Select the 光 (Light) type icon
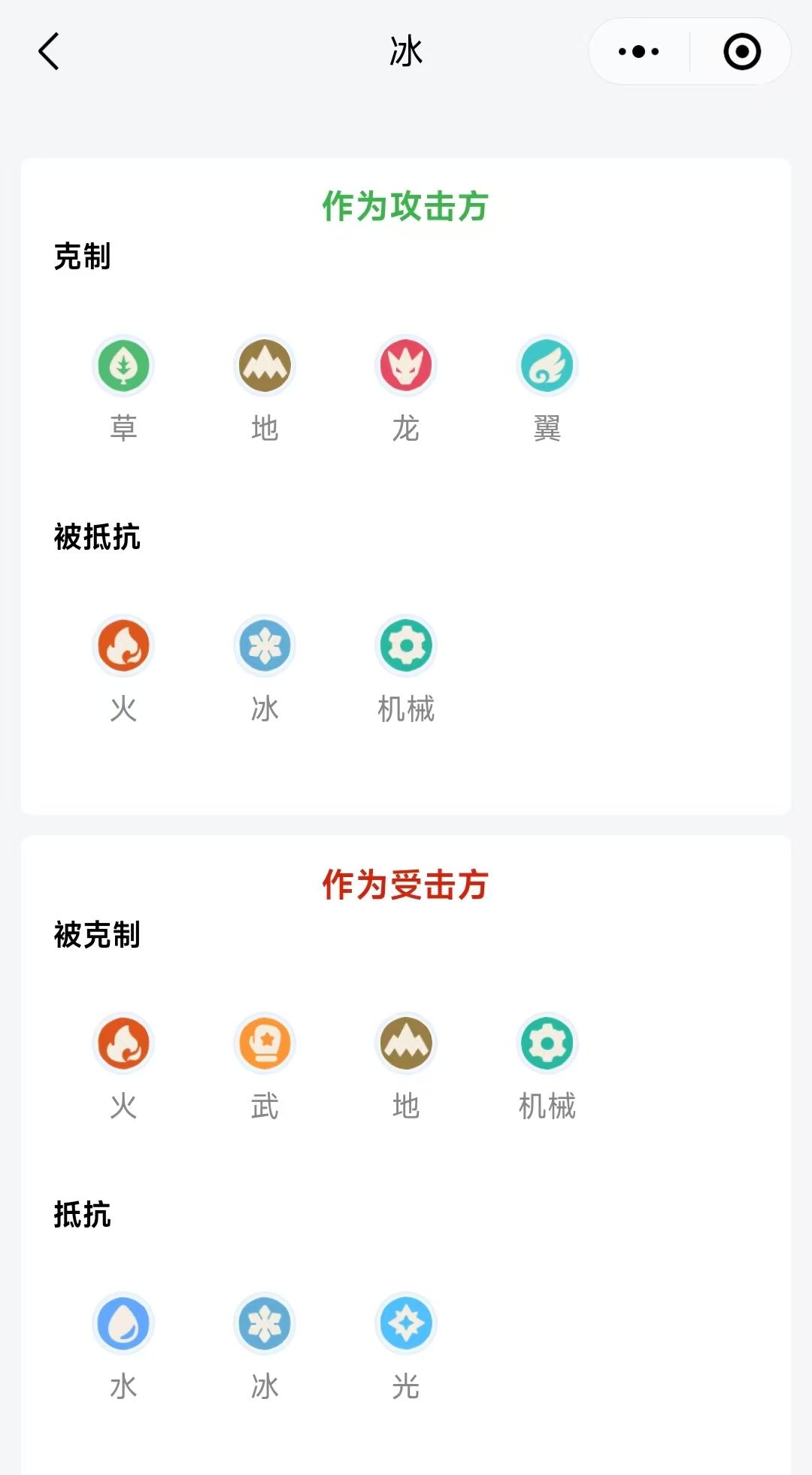Image resolution: width=812 pixels, height=1475 pixels. 406,1322
